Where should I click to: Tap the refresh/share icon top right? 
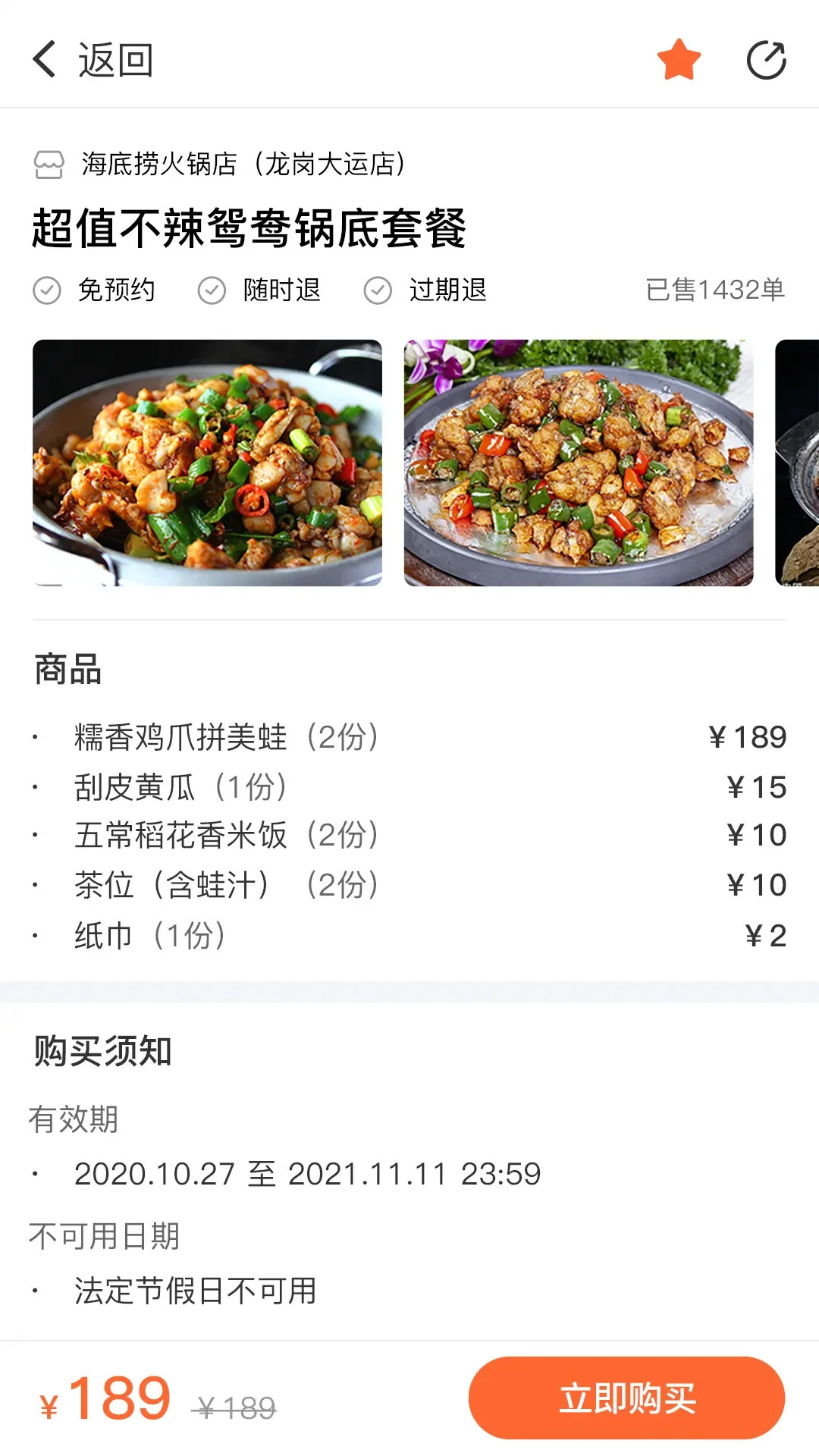tap(768, 59)
